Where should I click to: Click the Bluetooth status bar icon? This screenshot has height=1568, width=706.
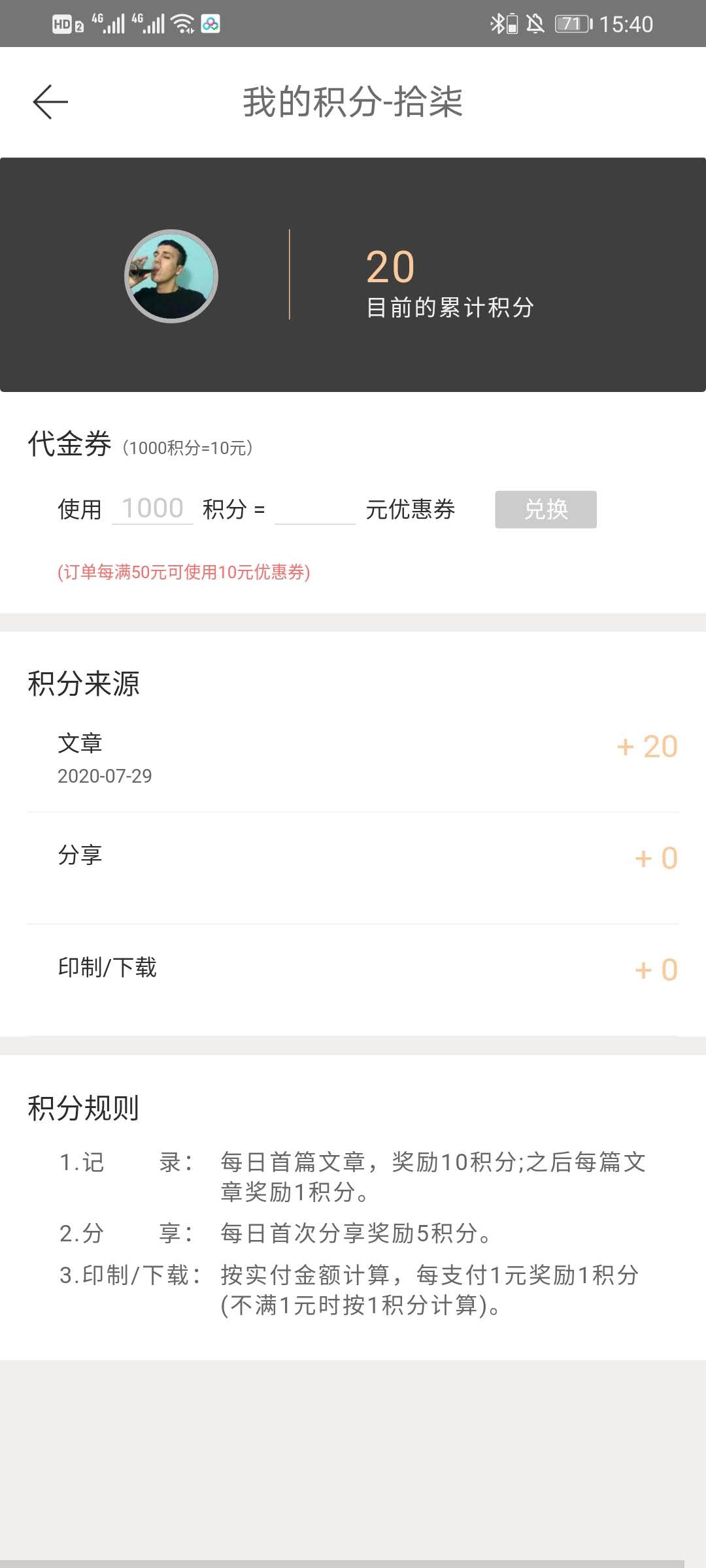click(x=498, y=24)
